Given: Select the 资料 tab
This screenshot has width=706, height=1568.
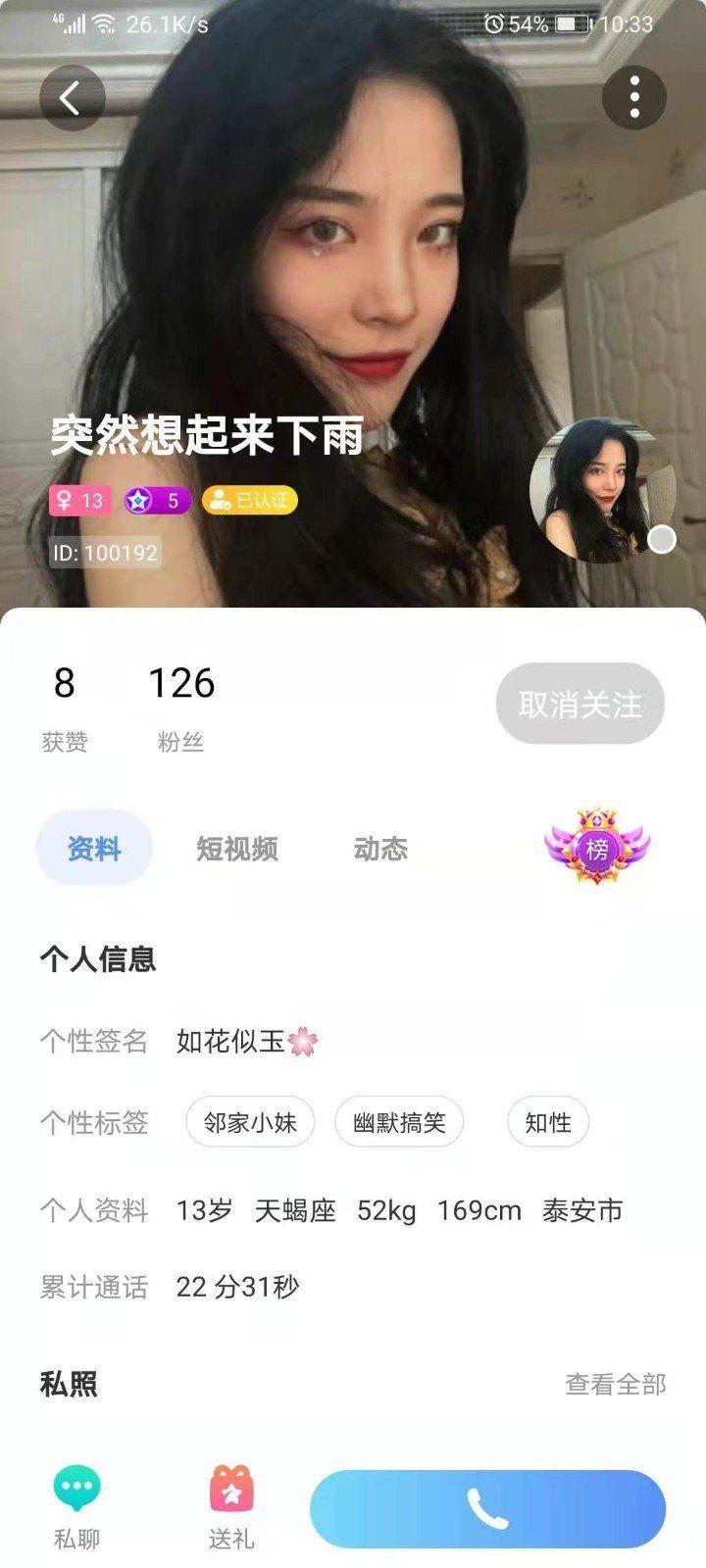Looking at the screenshot, I should 94,849.
